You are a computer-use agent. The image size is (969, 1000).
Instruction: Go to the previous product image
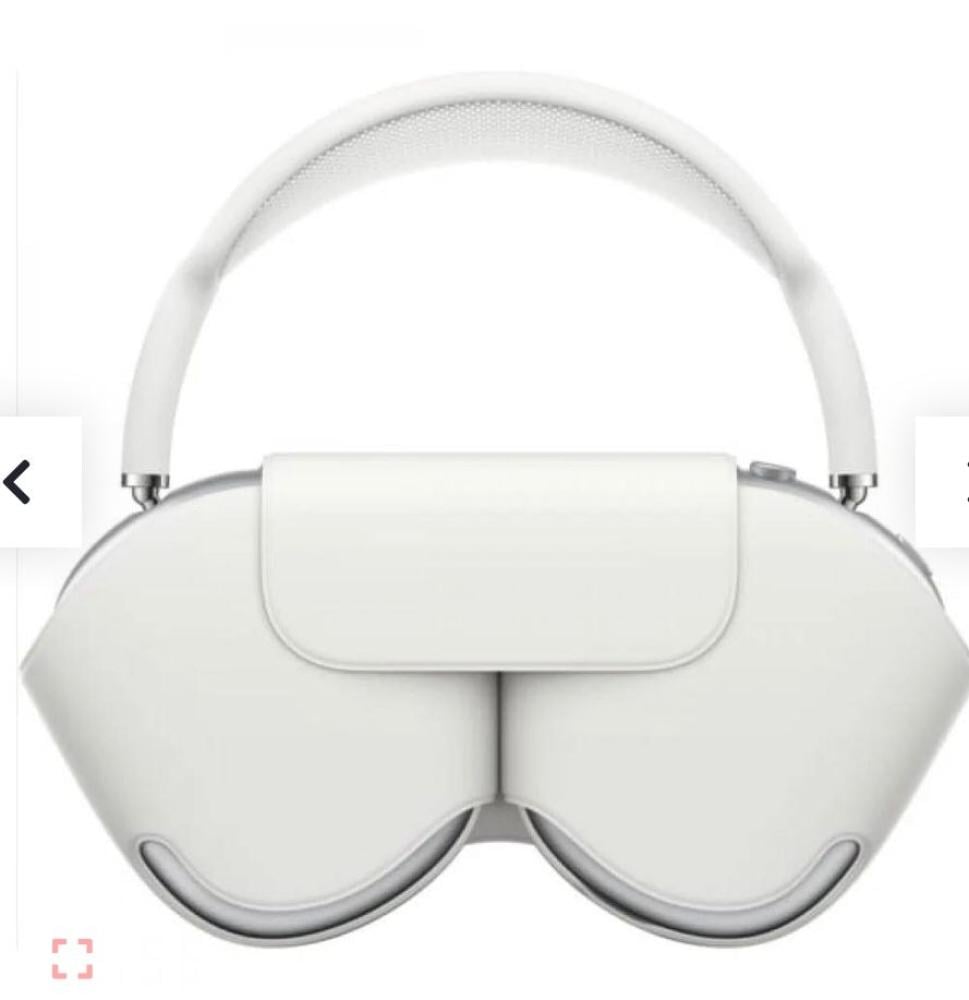click(x=22, y=482)
